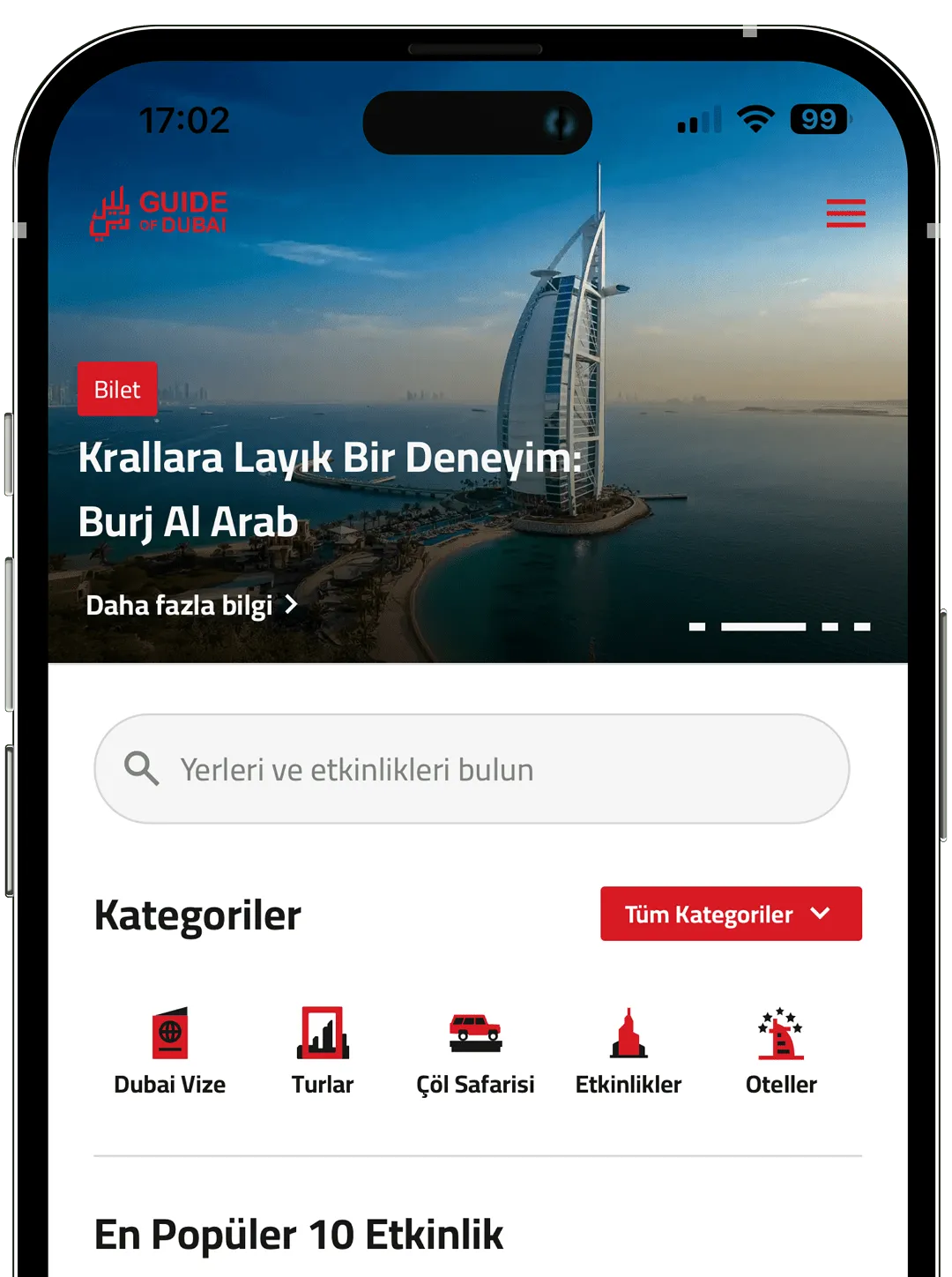Open the Turlar category icon
This screenshot has height=1277, width=952.
(x=323, y=1034)
